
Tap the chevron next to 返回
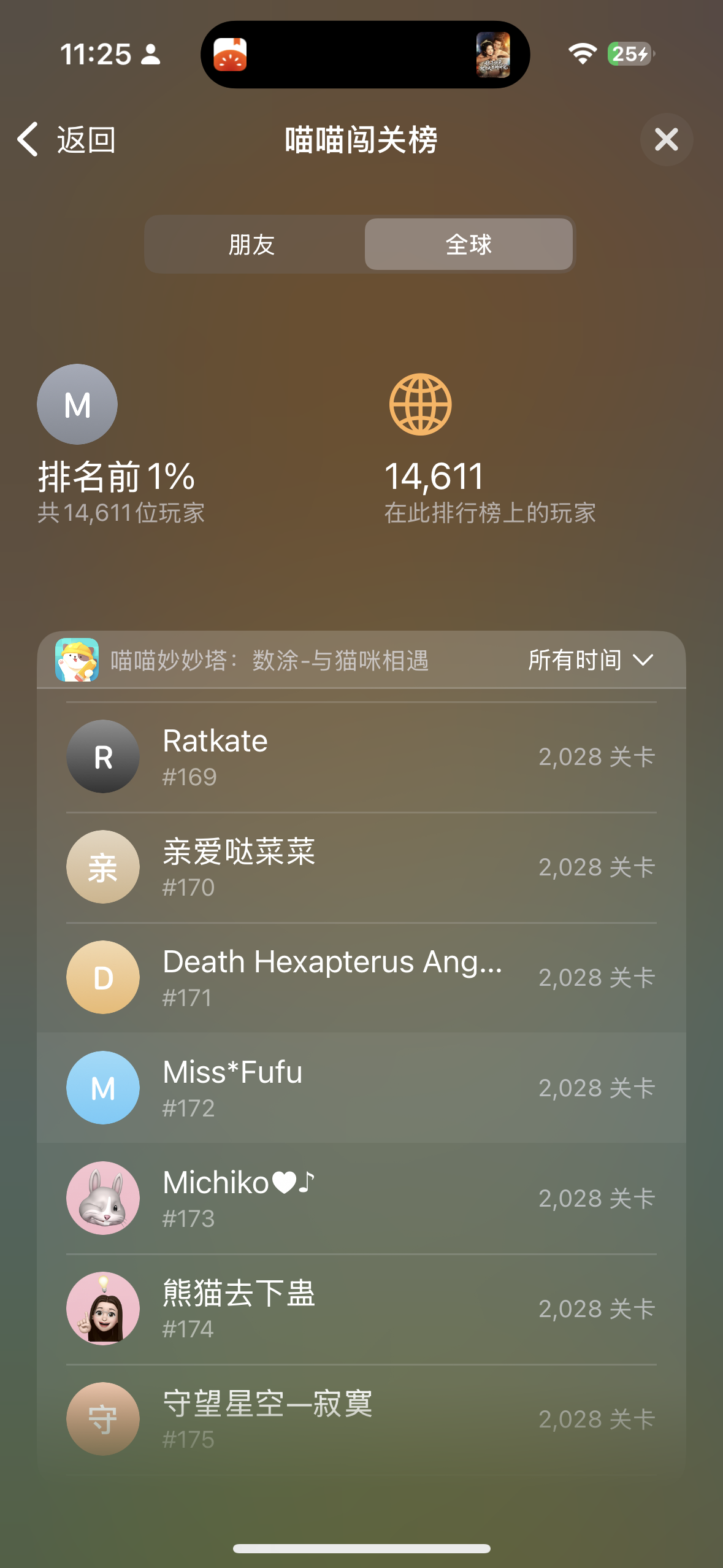click(x=26, y=140)
